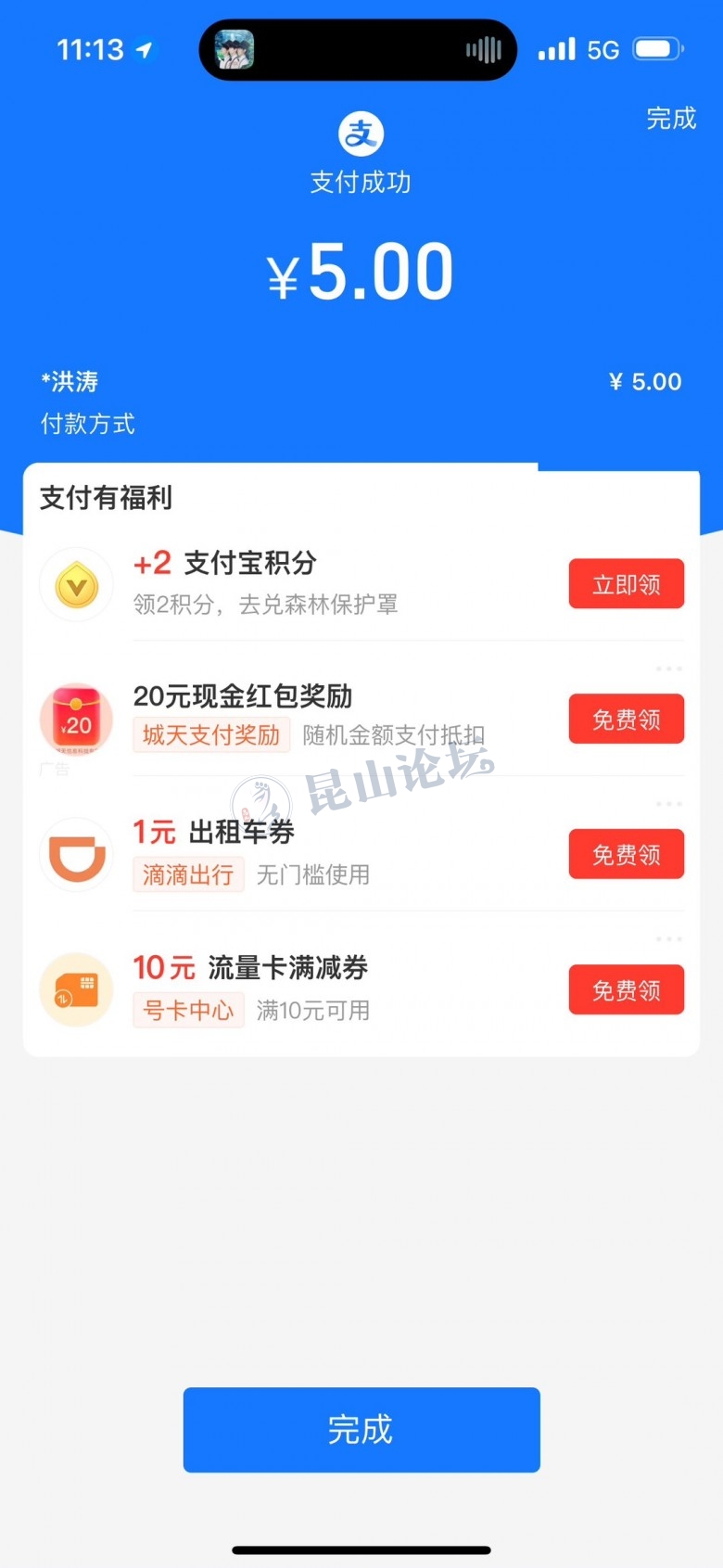Tap the large blue 完成 button
The image size is (723, 1568).
pyautogui.click(x=361, y=1429)
